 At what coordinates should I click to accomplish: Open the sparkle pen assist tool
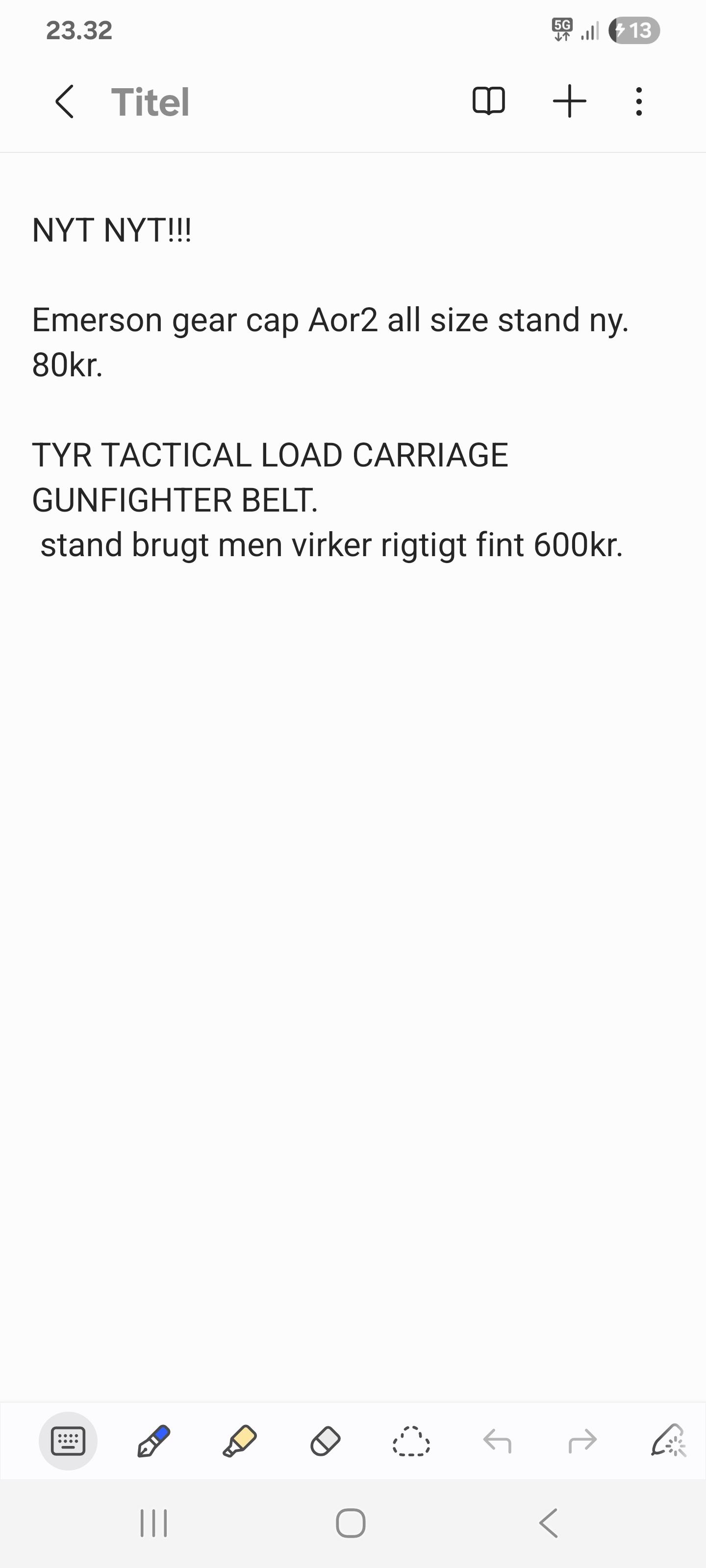tap(668, 1441)
